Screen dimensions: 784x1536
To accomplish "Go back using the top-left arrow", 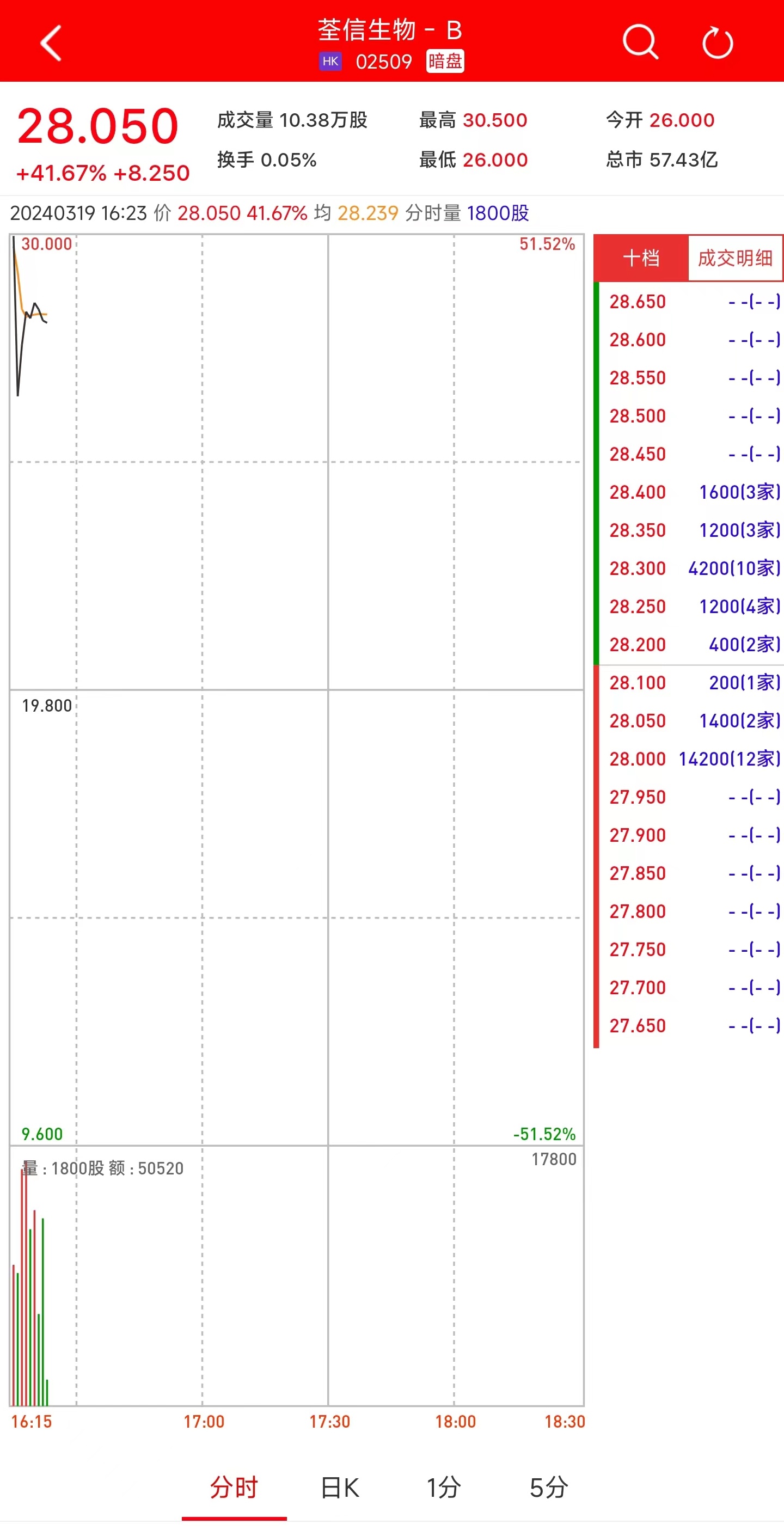I will [x=51, y=43].
